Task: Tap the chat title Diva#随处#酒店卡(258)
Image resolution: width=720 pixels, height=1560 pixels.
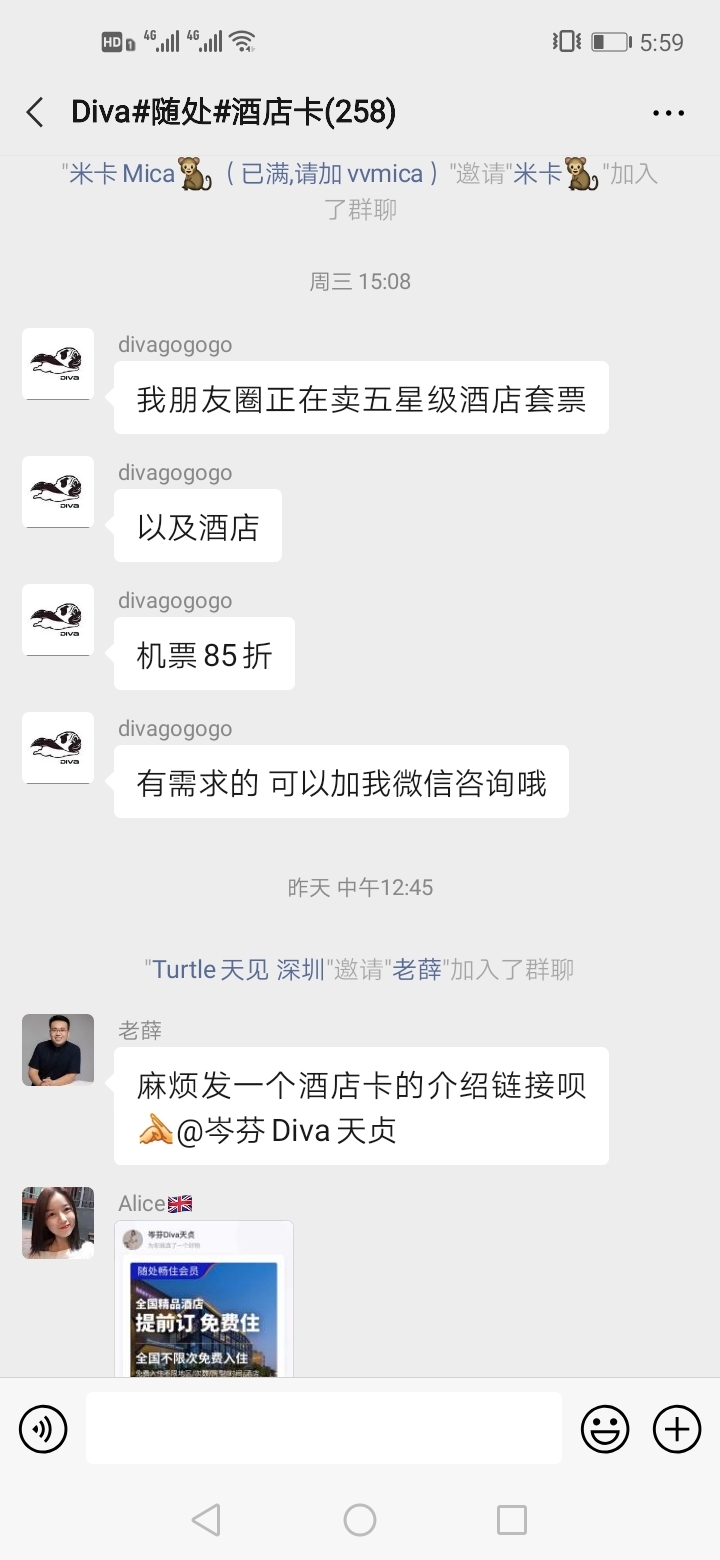Action: click(x=230, y=113)
